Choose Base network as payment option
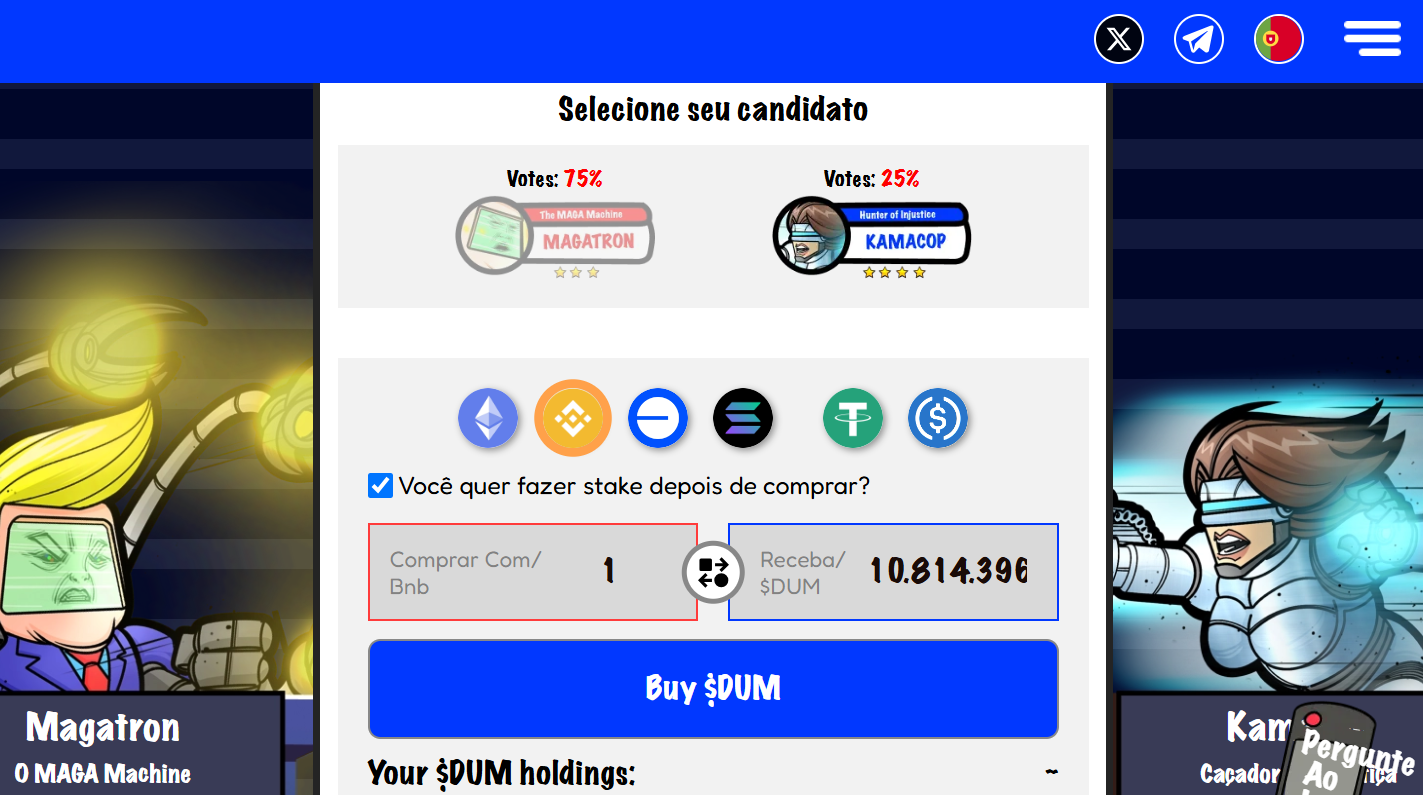1423x795 pixels. pyautogui.click(x=658, y=418)
